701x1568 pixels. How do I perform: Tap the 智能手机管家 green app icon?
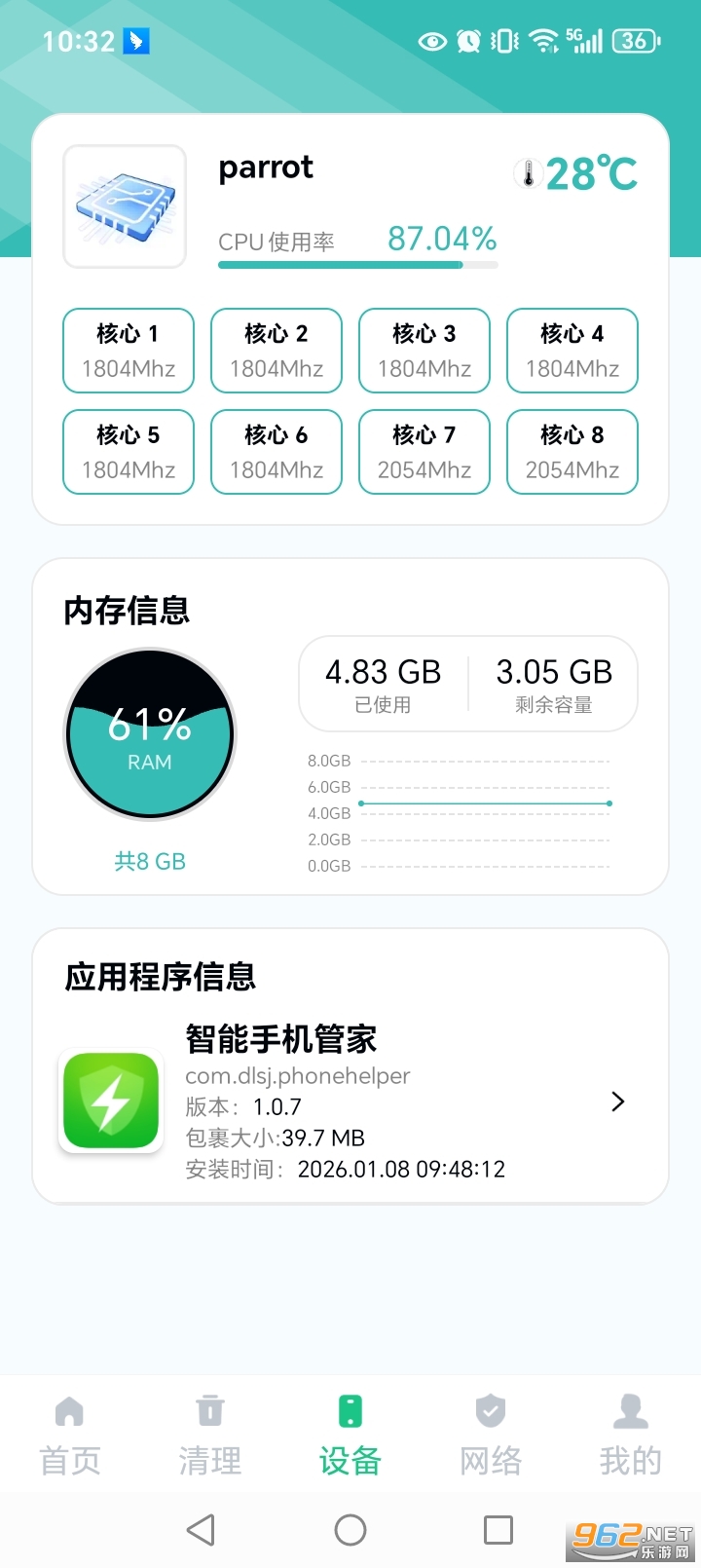click(x=110, y=1101)
